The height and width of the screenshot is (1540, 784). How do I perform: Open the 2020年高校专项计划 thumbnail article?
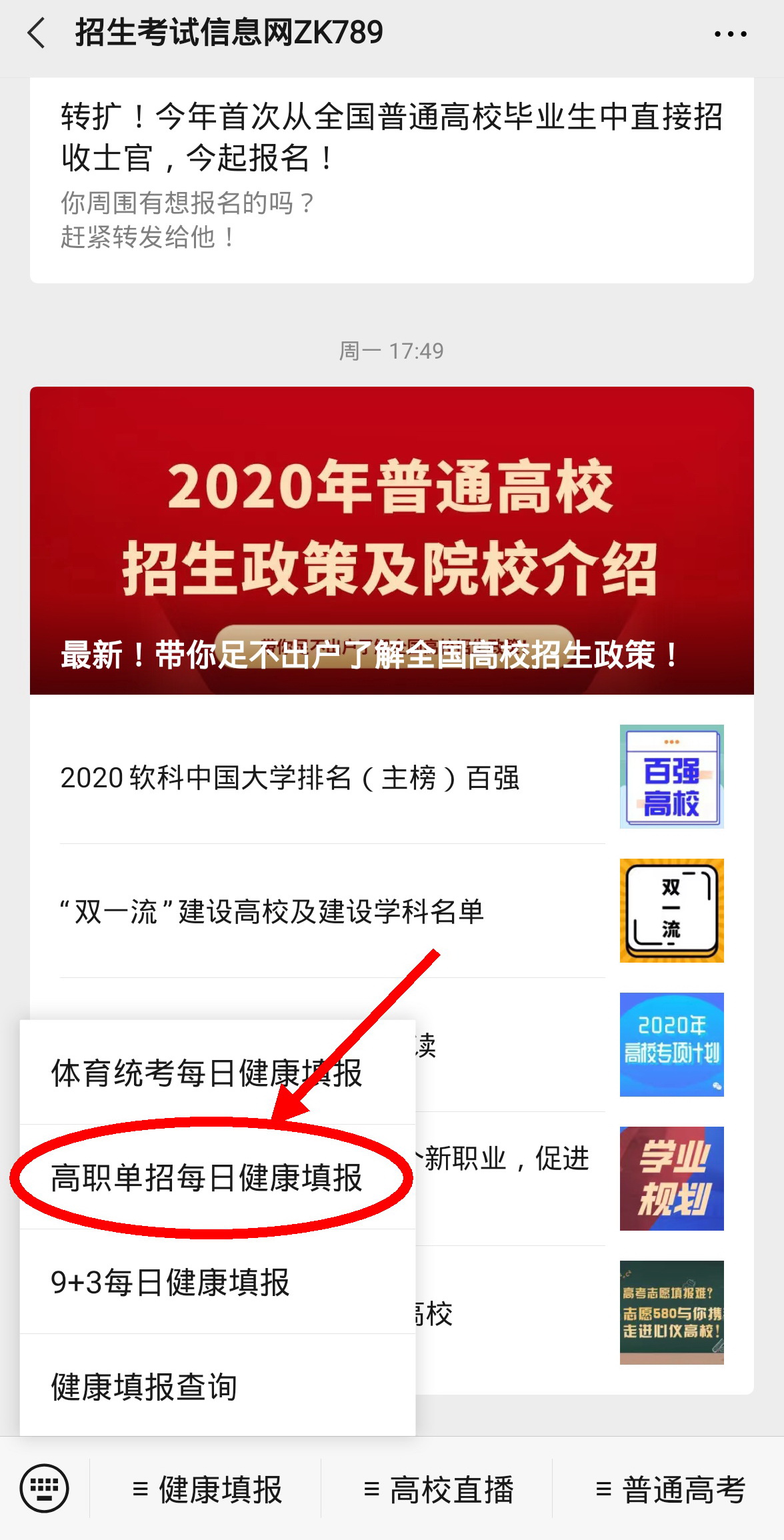pyautogui.click(x=671, y=1045)
